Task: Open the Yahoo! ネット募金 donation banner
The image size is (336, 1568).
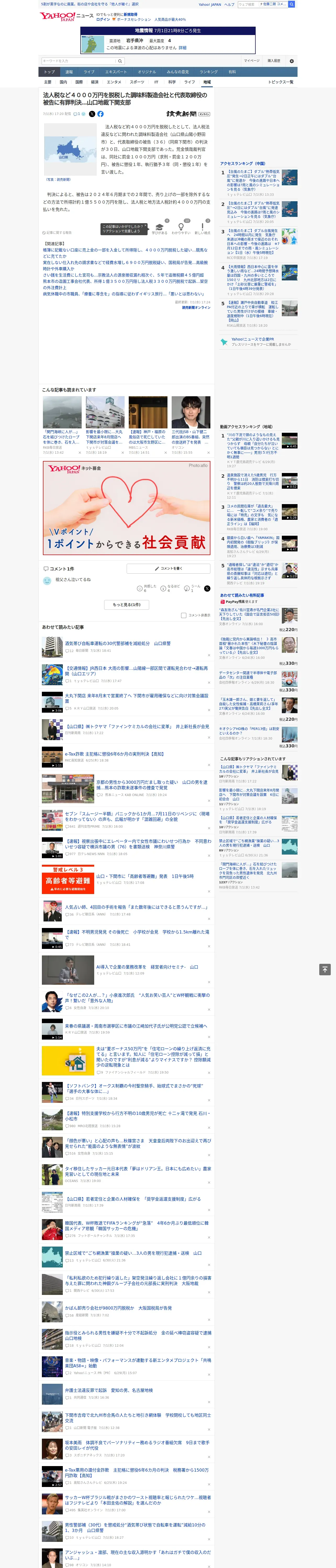Action: pyautogui.click(x=126, y=508)
